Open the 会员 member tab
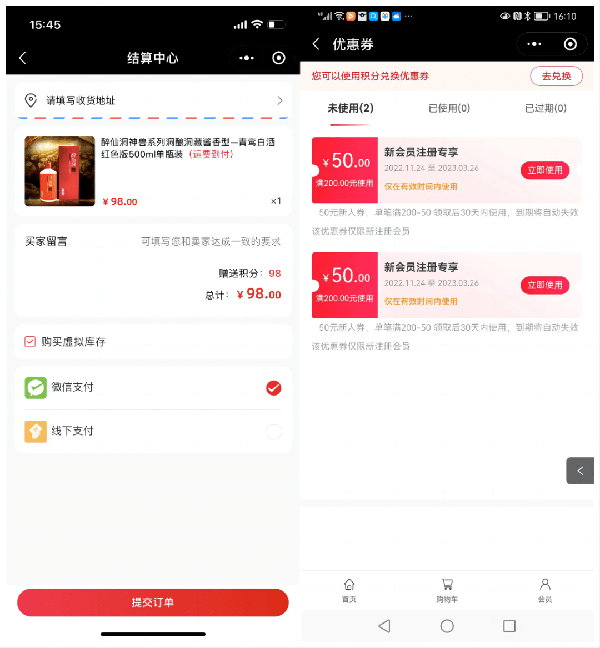 click(x=545, y=590)
